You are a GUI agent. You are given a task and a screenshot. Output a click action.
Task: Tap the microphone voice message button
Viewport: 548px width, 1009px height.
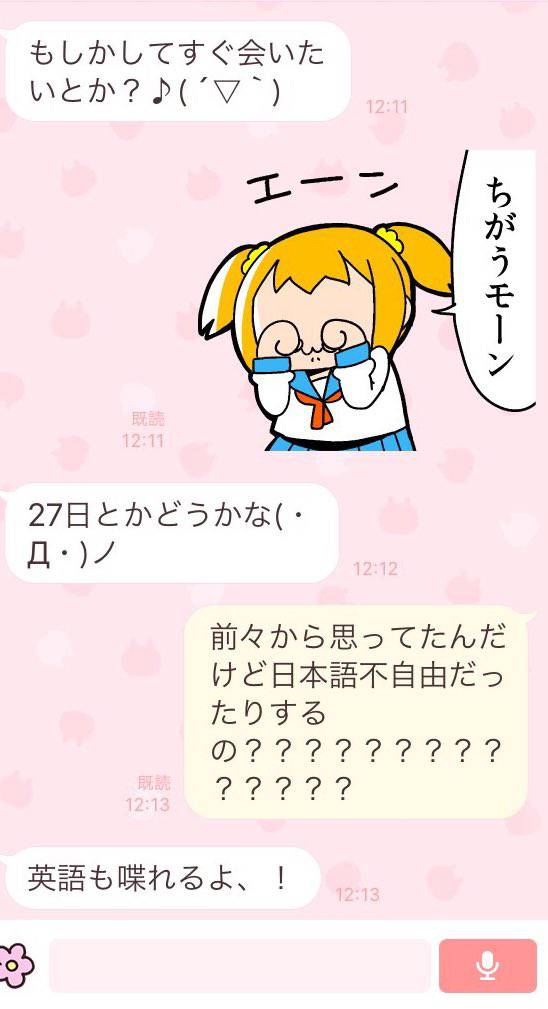(488, 965)
